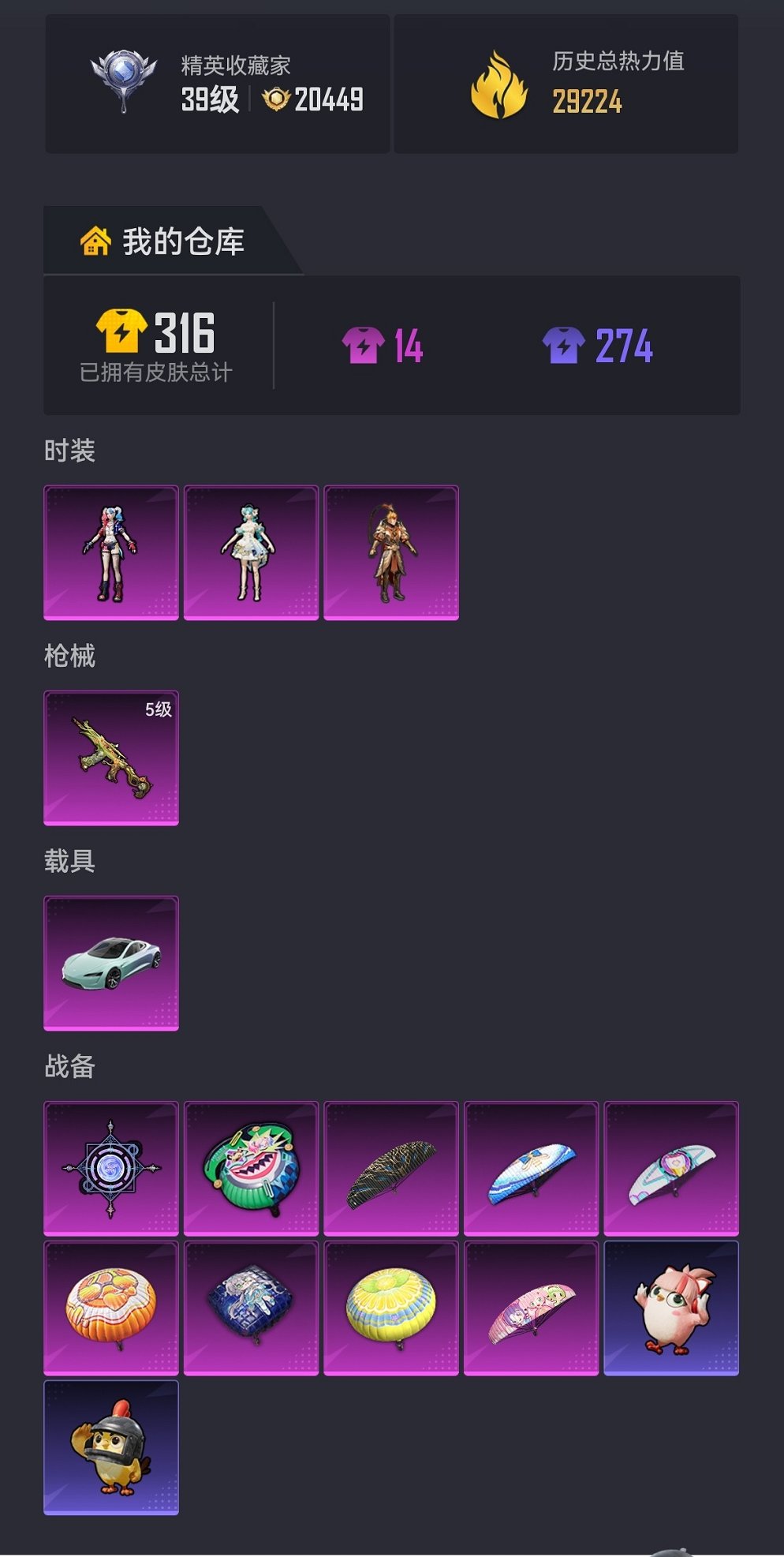Select the green clown-face parachute
This screenshot has width=784, height=1557.
coord(251,1168)
